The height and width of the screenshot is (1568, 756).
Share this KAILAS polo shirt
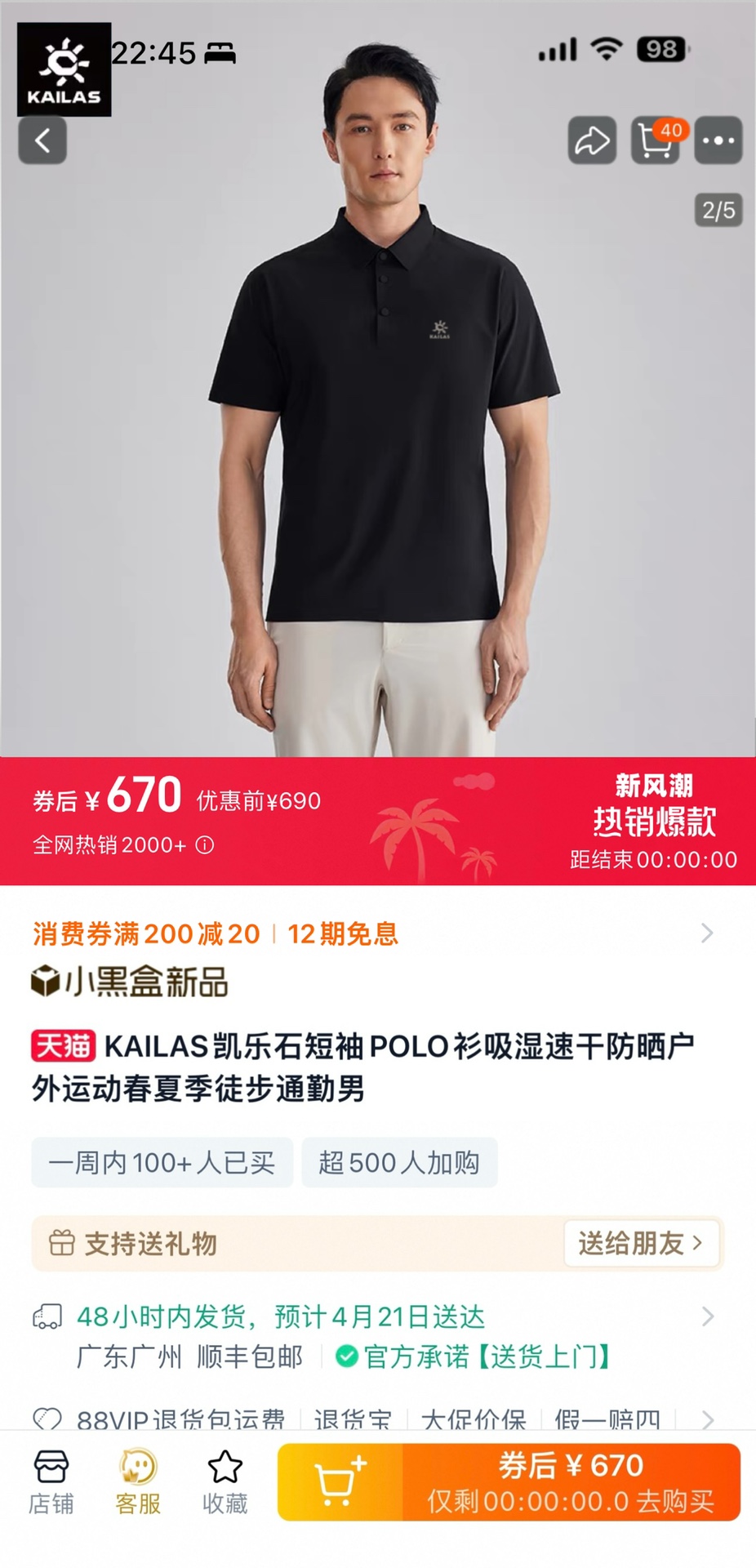click(x=592, y=140)
